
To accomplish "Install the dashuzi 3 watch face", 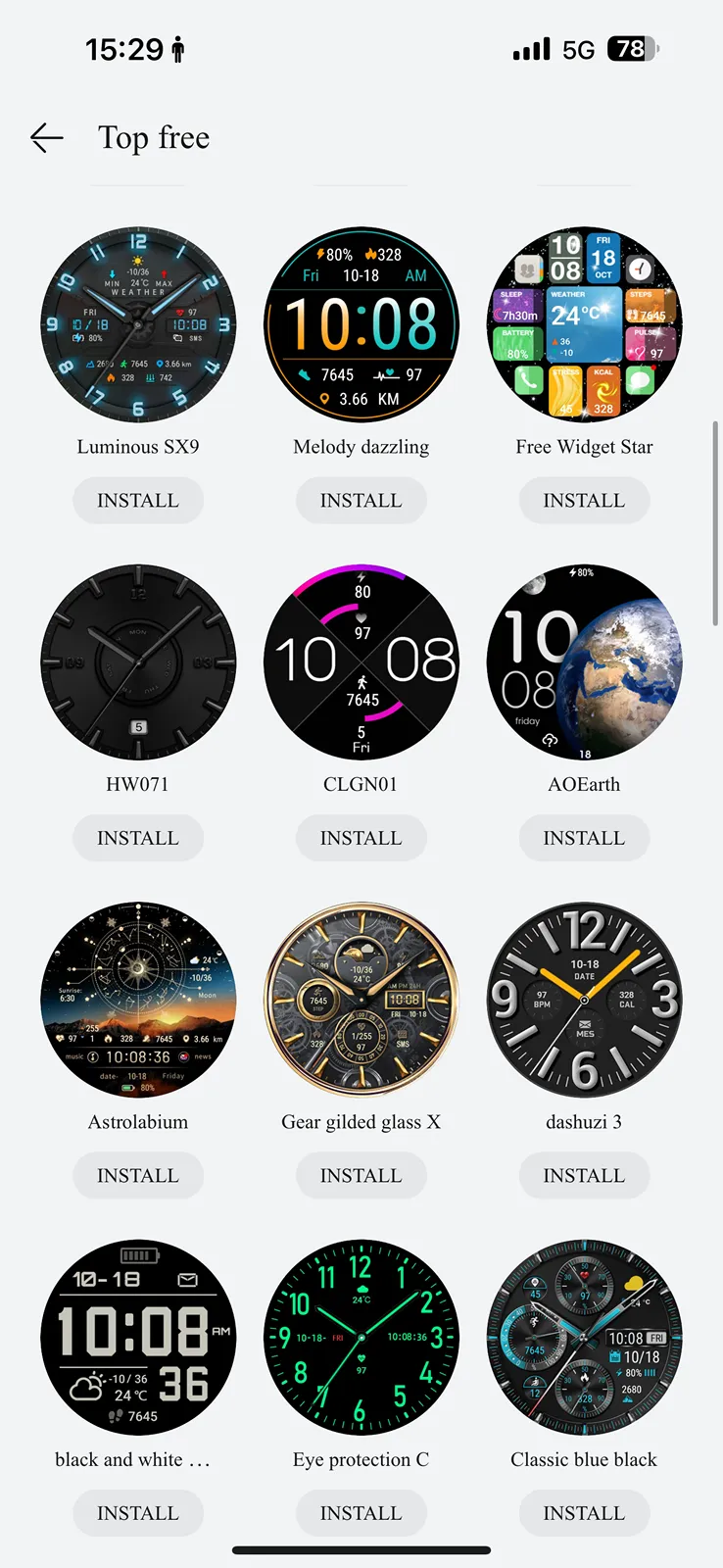I will point(584,1175).
